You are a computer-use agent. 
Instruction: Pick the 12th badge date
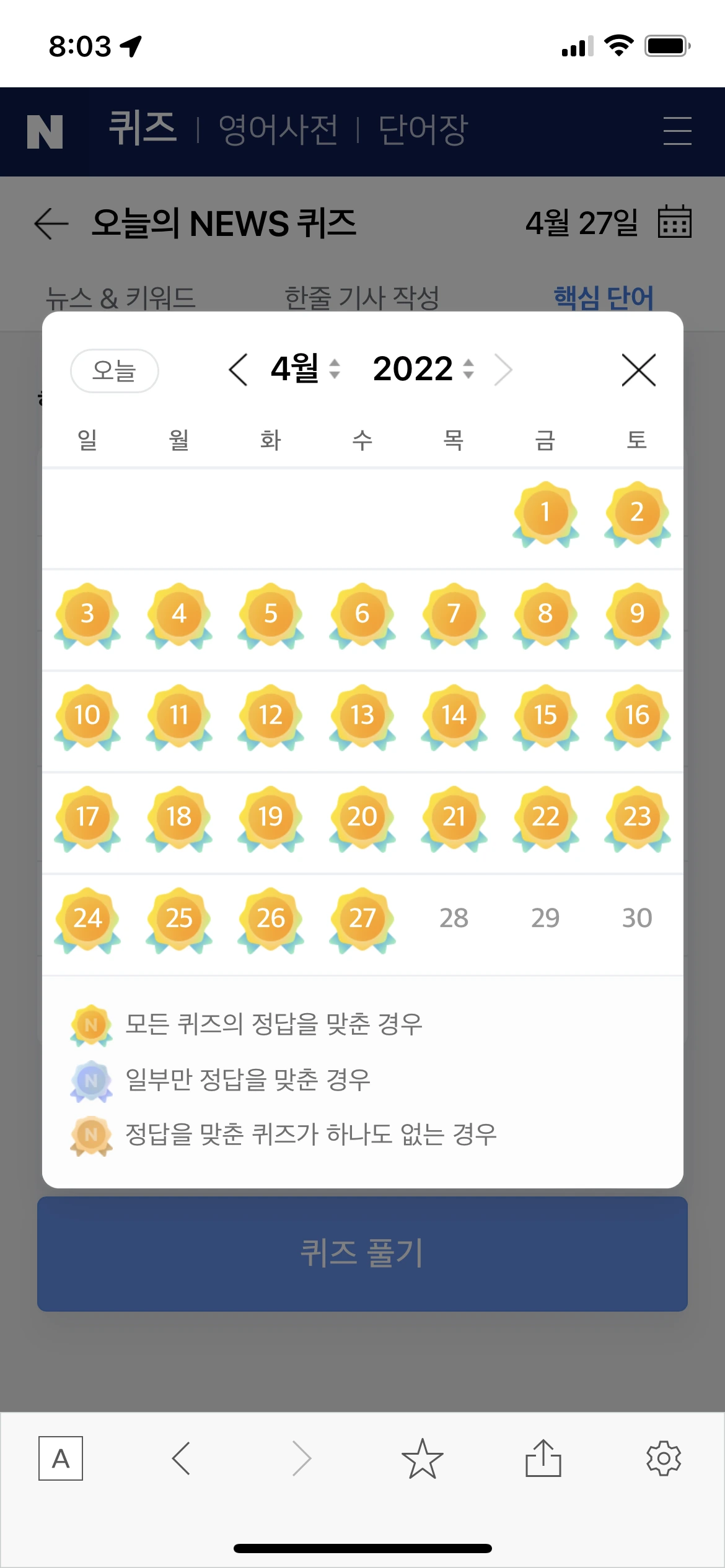pos(271,716)
